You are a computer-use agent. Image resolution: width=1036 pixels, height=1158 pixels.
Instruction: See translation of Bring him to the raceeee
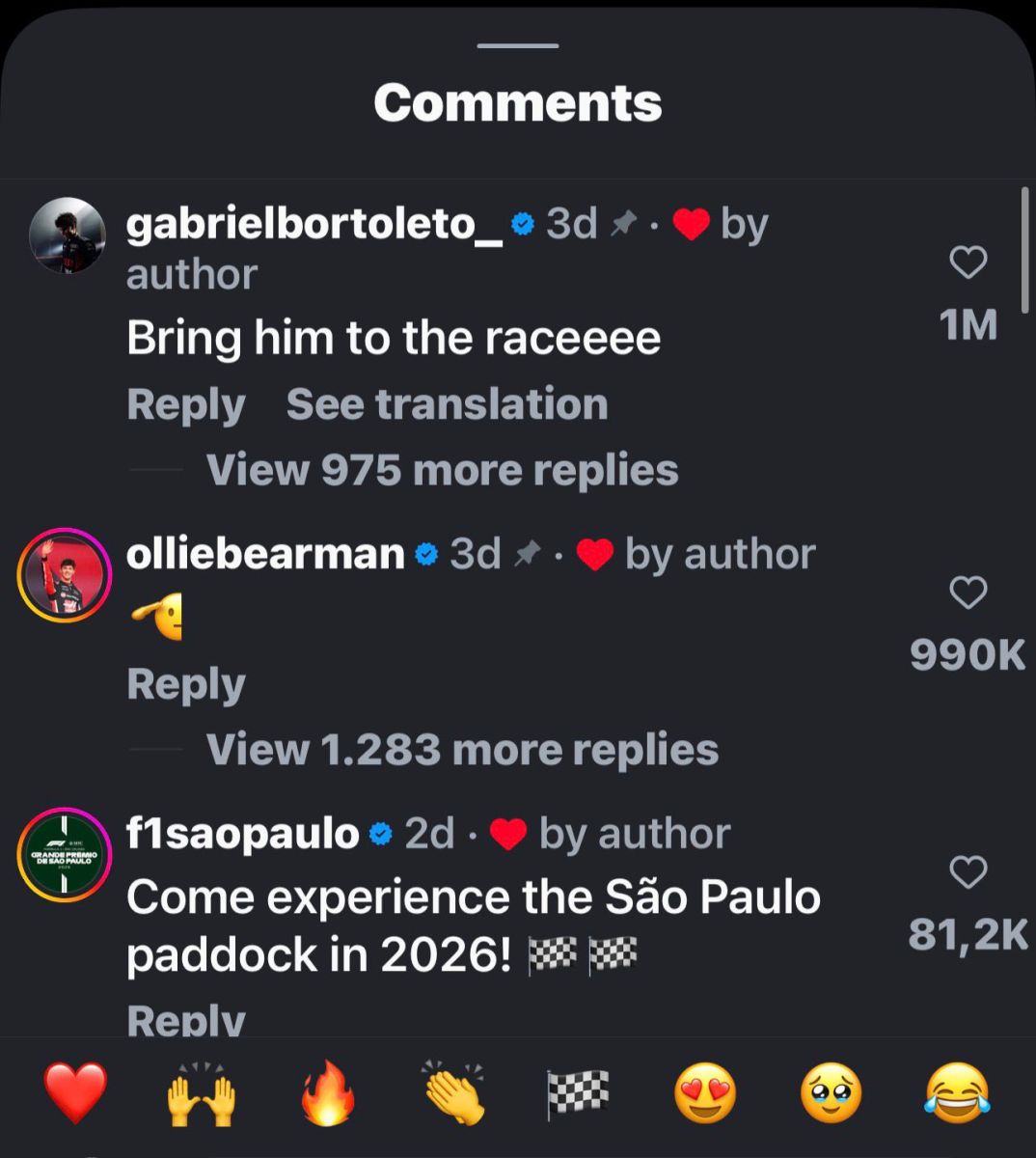click(447, 404)
